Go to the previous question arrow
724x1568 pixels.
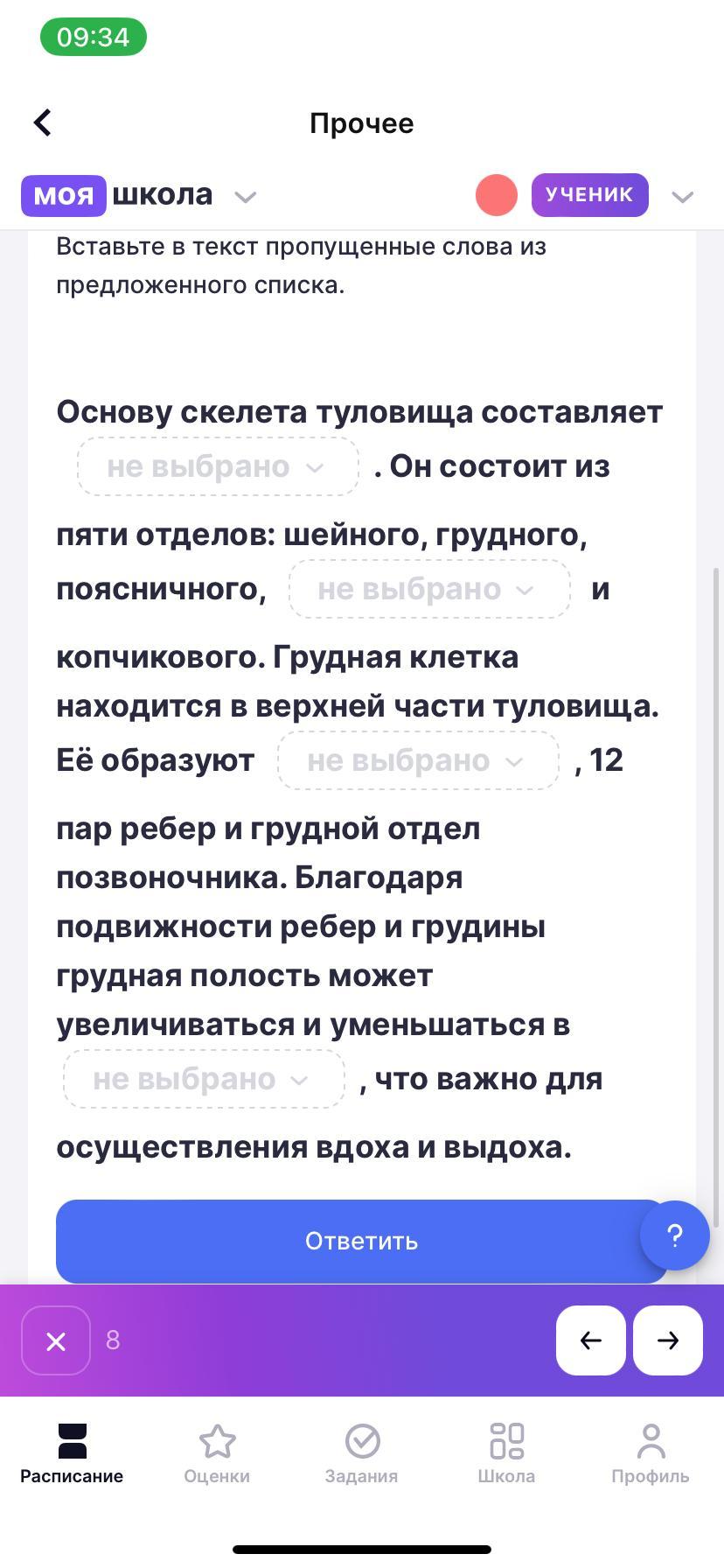coord(591,1340)
